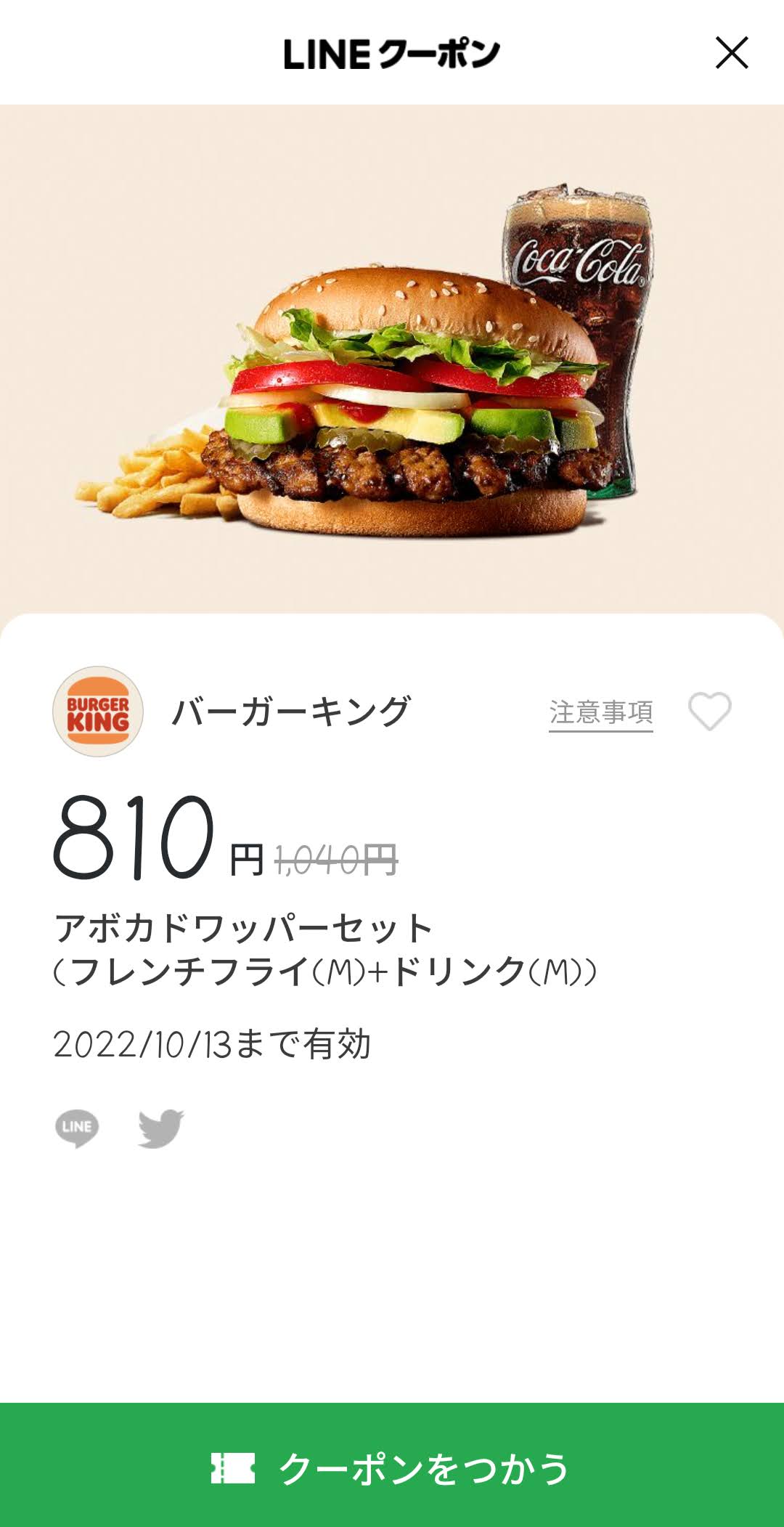Share the coupon via LINE

click(x=77, y=1128)
